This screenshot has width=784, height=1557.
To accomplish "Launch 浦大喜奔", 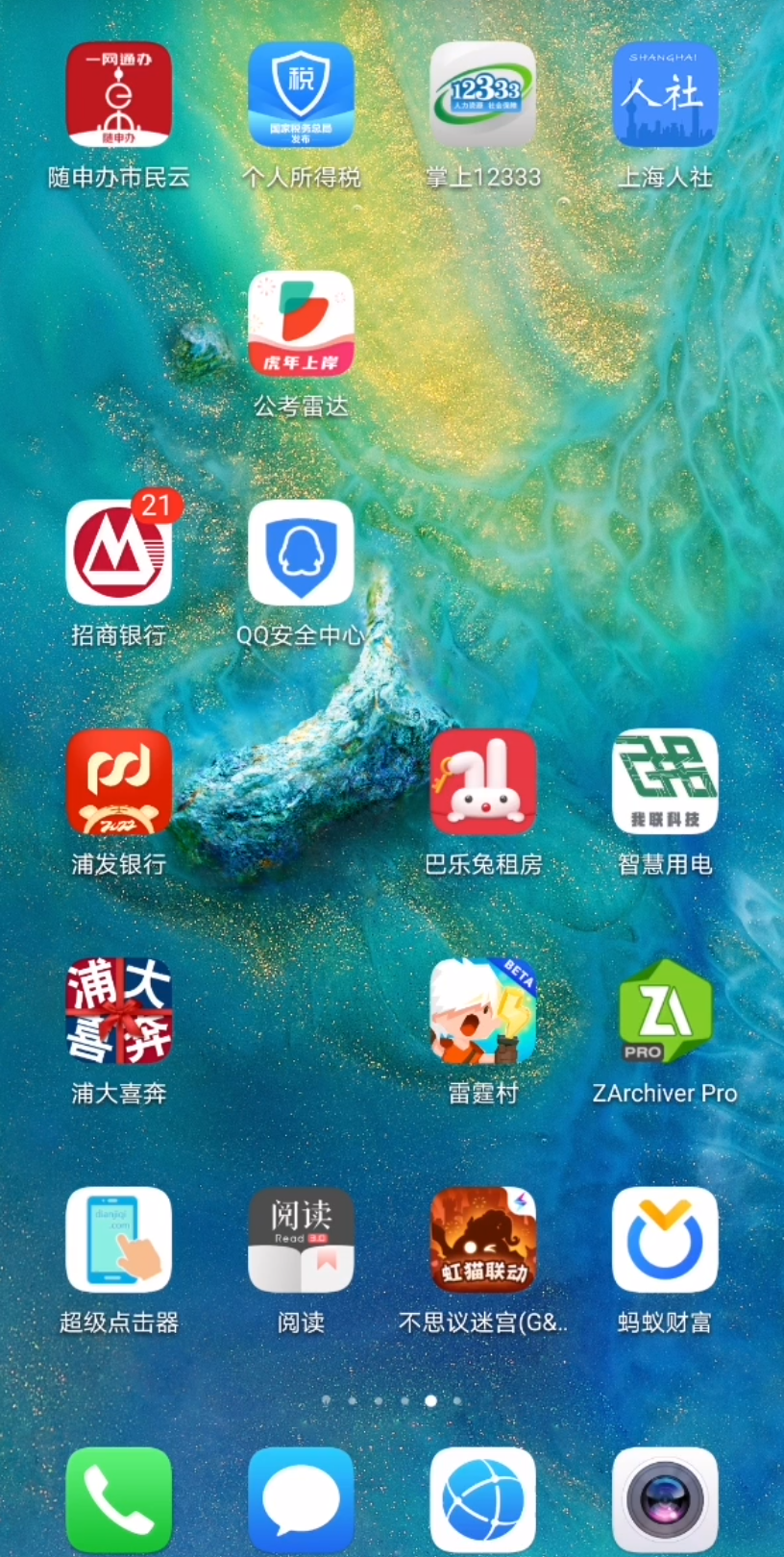I will (118, 1011).
